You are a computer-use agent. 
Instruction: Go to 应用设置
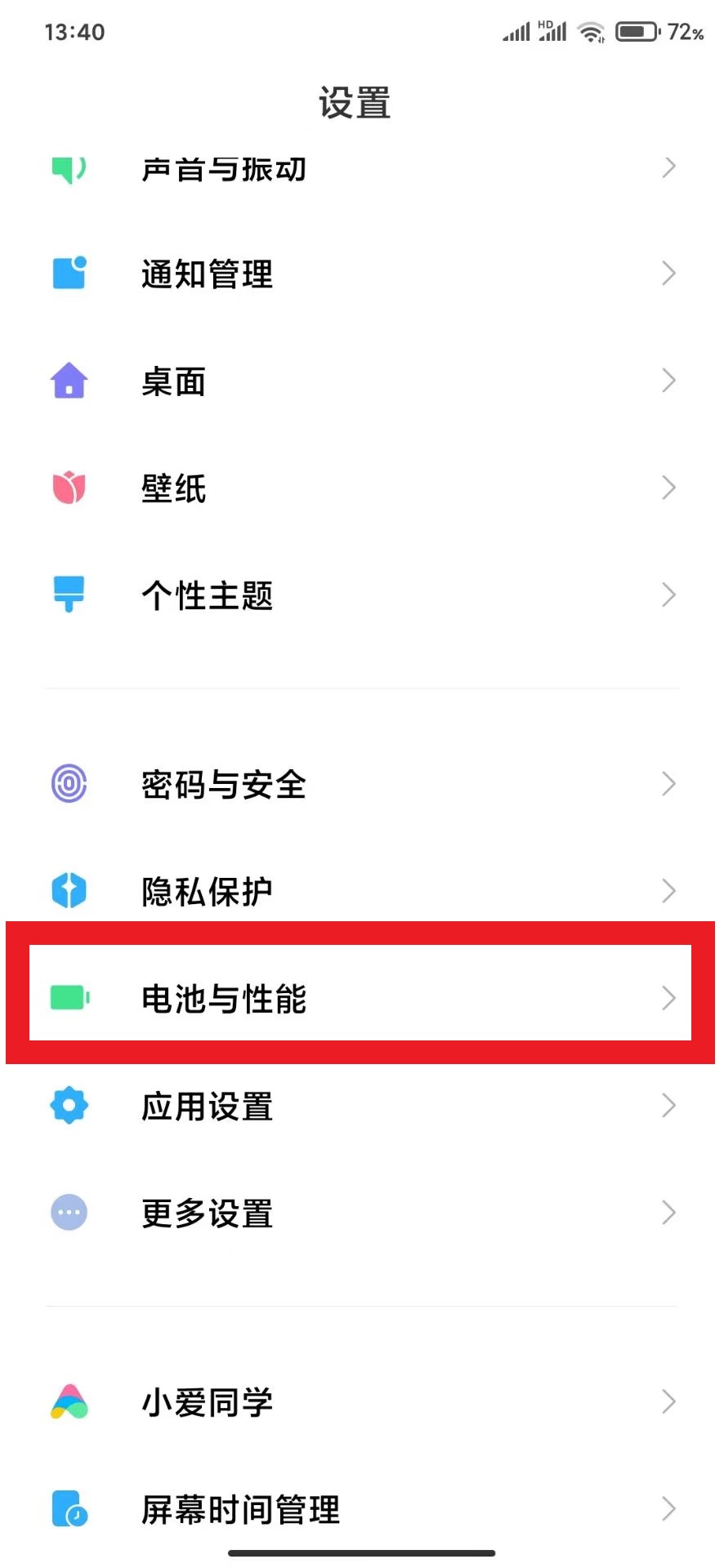pos(362,1106)
